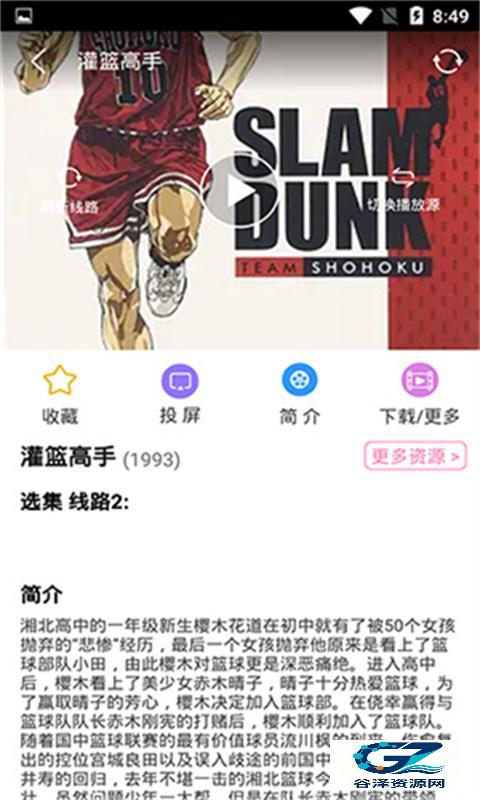The image size is (480, 800).
Task: Cast to a screen with 投屏
Action: pyautogui.click(x=180, y=394)
